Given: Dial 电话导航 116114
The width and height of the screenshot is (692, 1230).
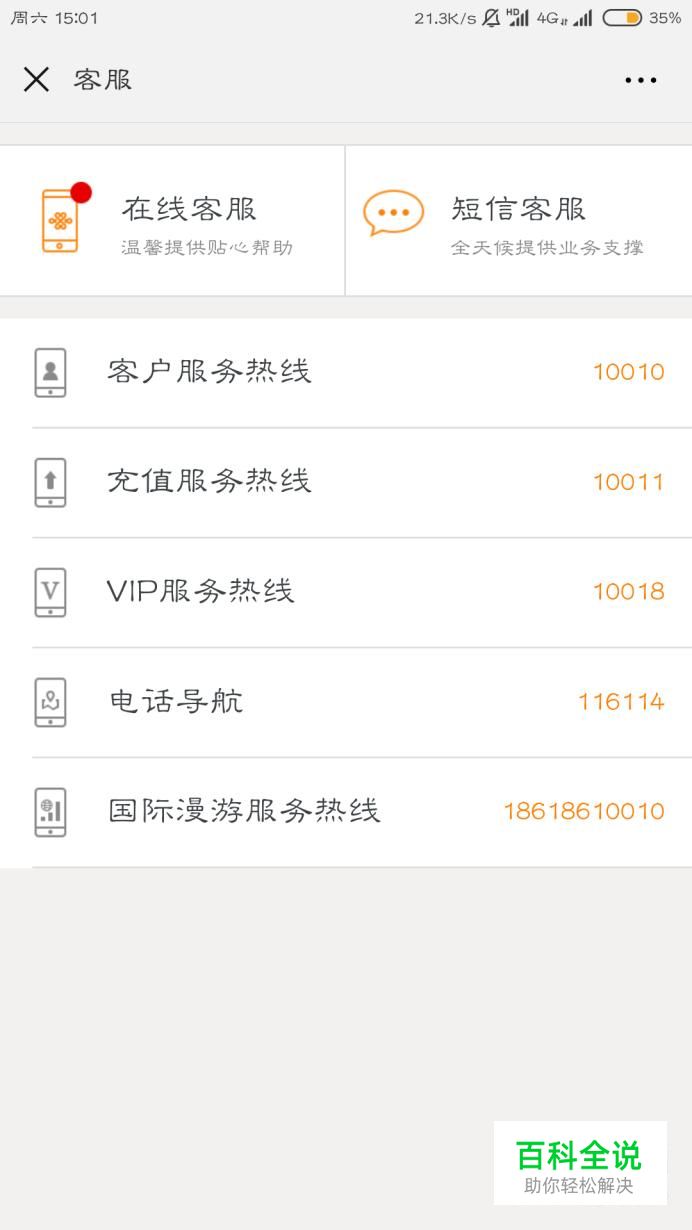Looking at the screenshot, I should click(346, 703).
